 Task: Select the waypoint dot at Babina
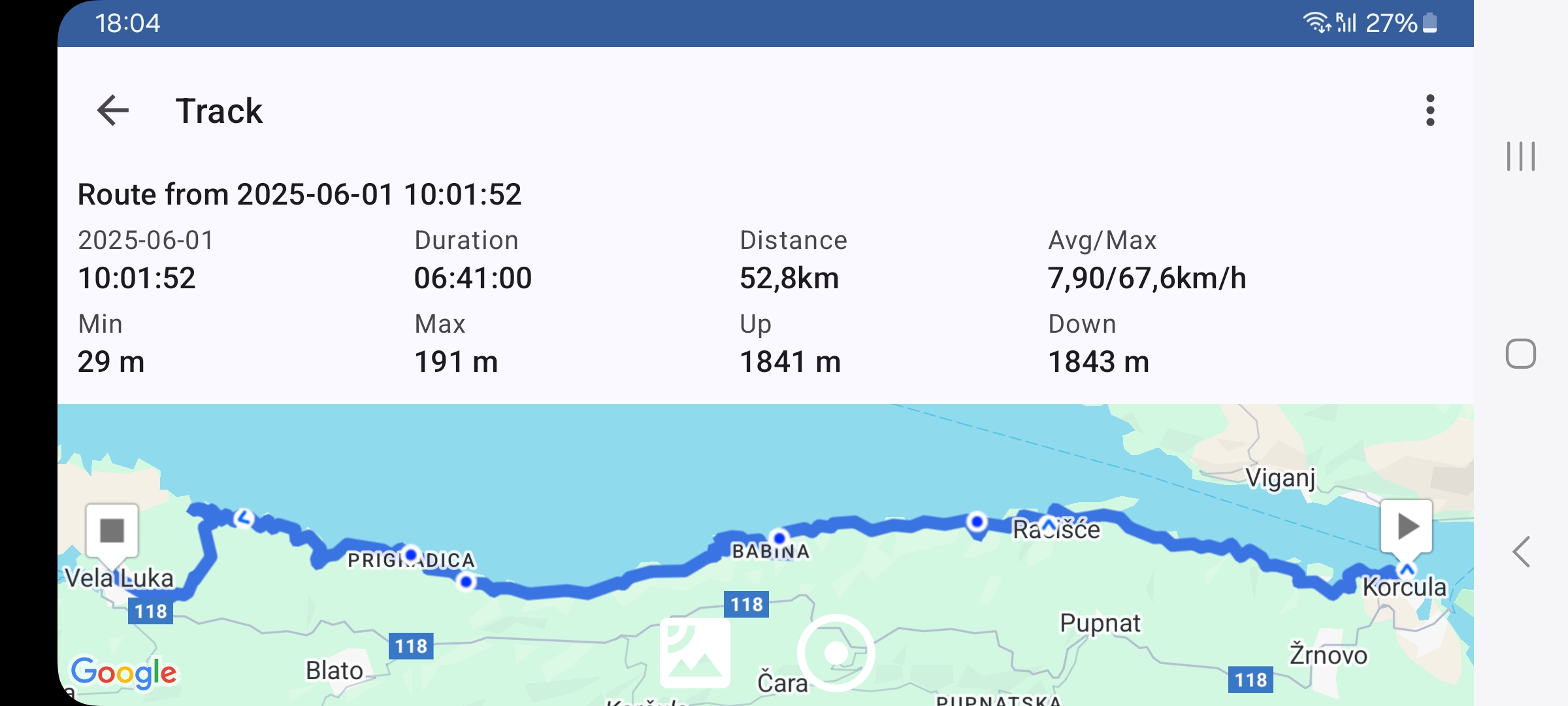(779, 539)
